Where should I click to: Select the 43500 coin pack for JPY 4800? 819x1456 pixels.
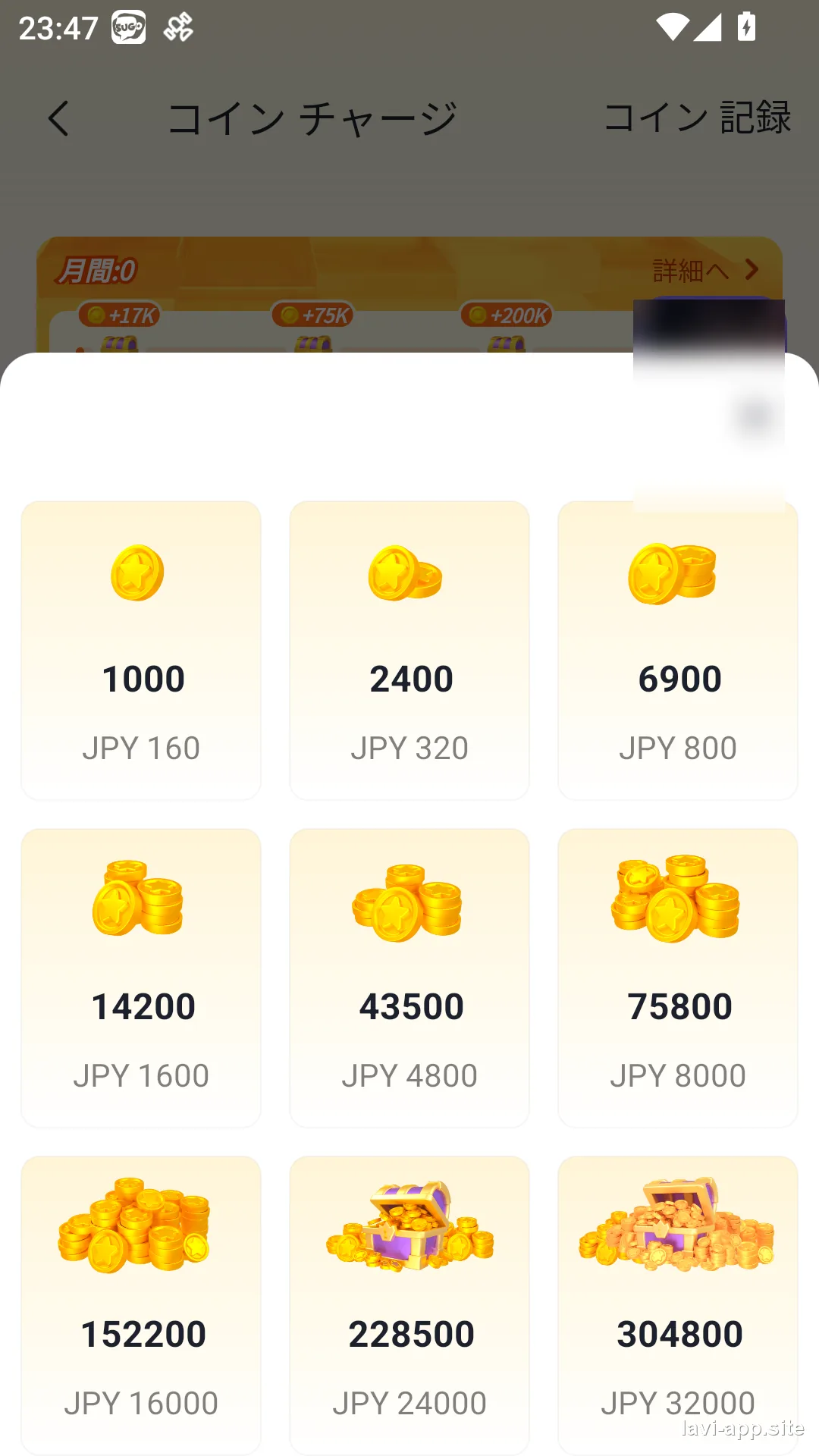(x=409, y=977)
